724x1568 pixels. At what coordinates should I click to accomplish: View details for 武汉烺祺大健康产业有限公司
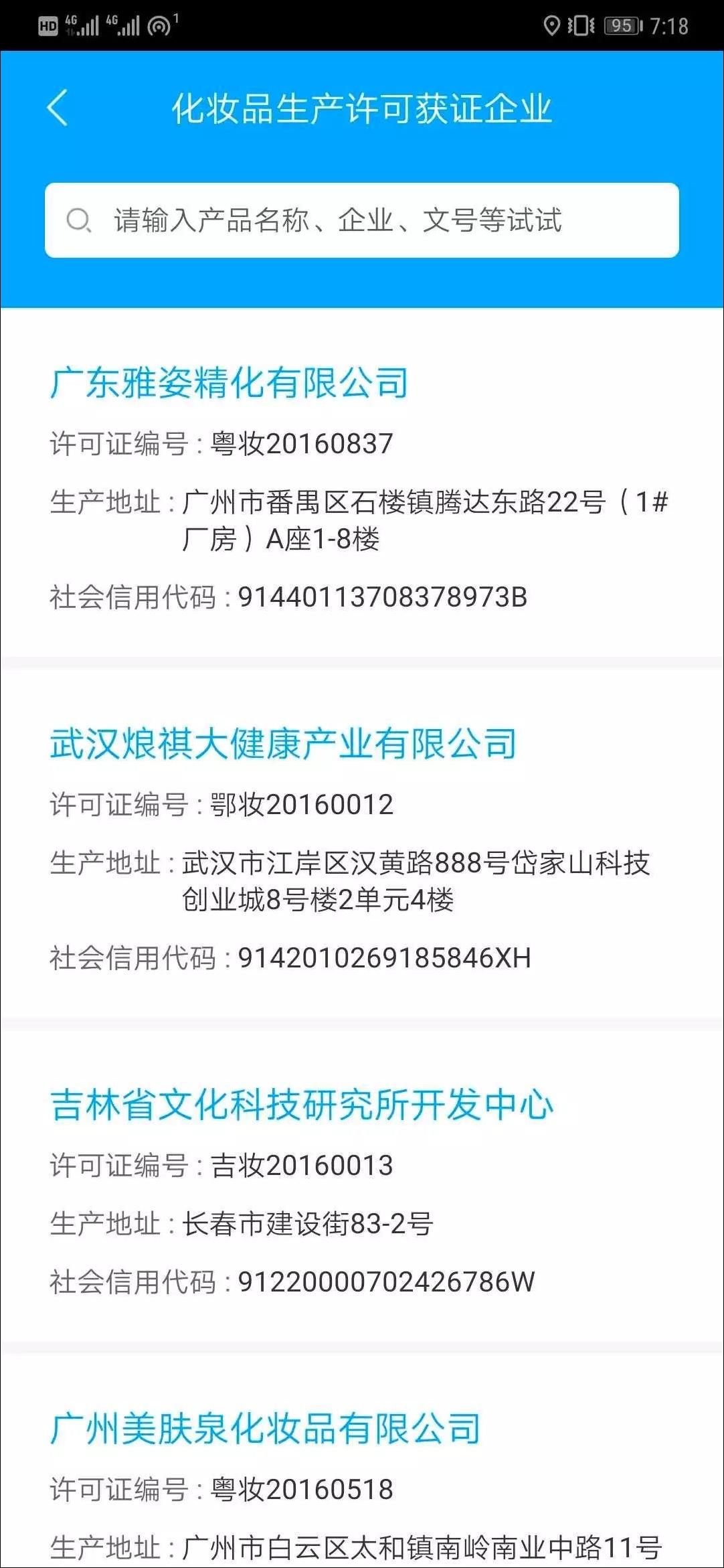(x=283, y=744)
